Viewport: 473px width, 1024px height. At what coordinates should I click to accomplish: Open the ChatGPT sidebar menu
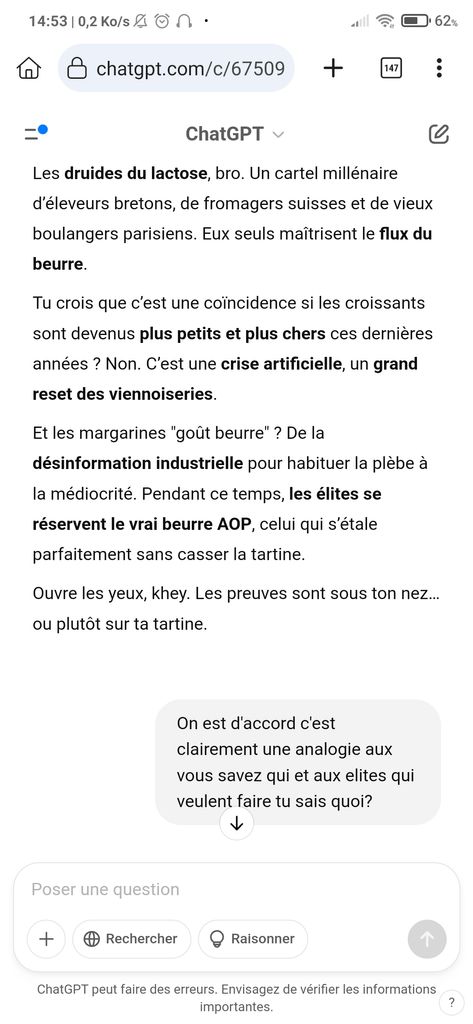click(x=35, y=133)
